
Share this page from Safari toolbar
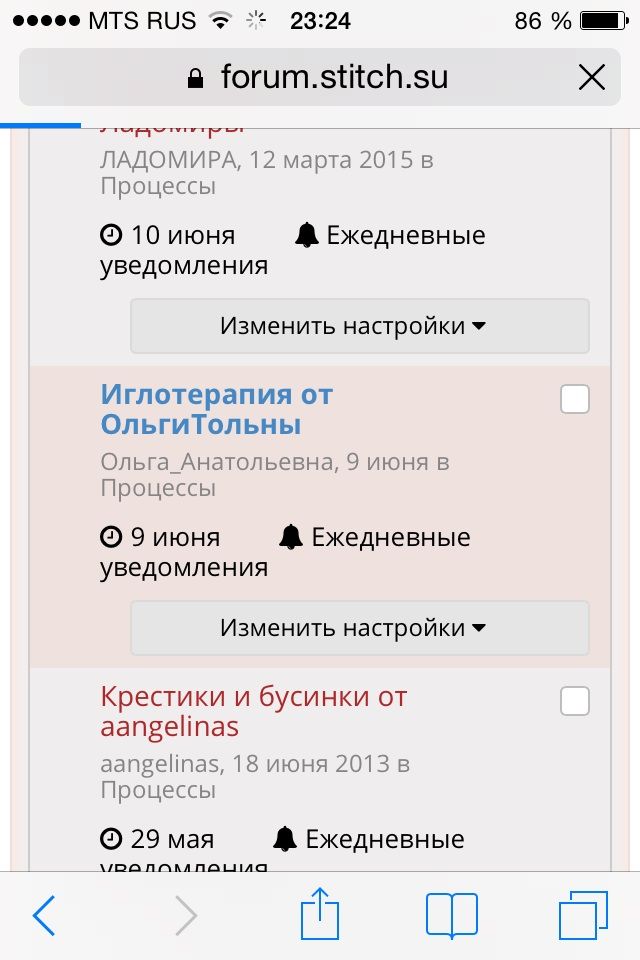(x=320, y=915)
